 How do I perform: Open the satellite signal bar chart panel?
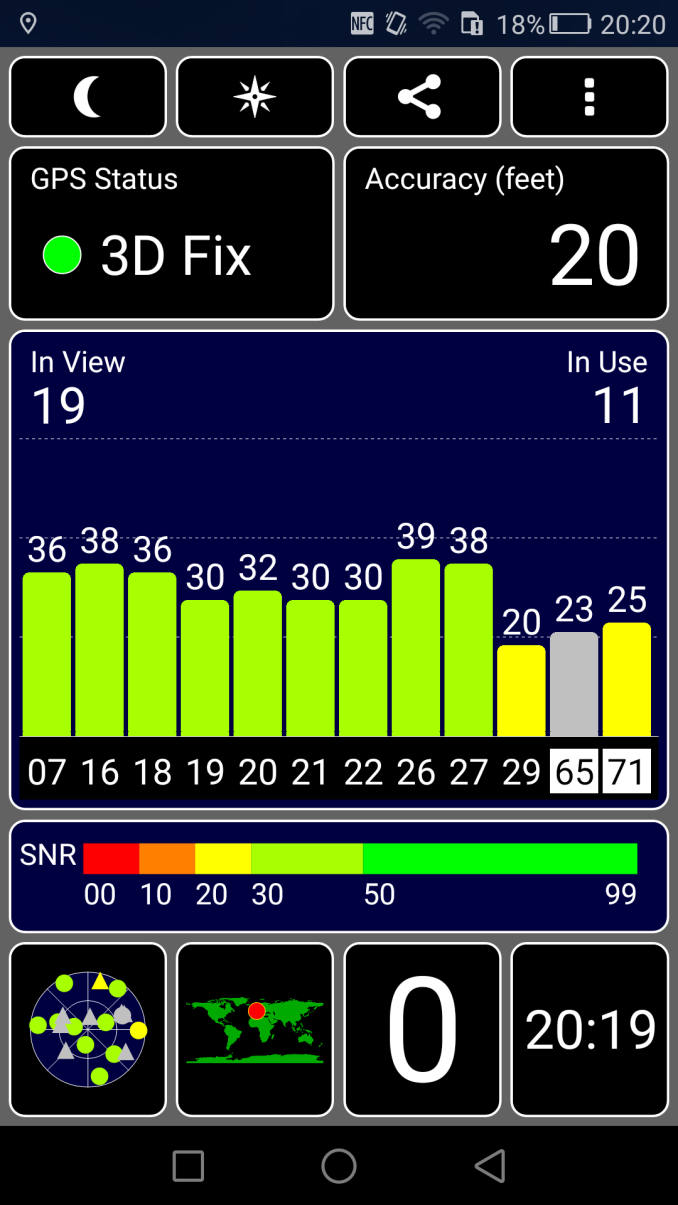pos(338,569)
